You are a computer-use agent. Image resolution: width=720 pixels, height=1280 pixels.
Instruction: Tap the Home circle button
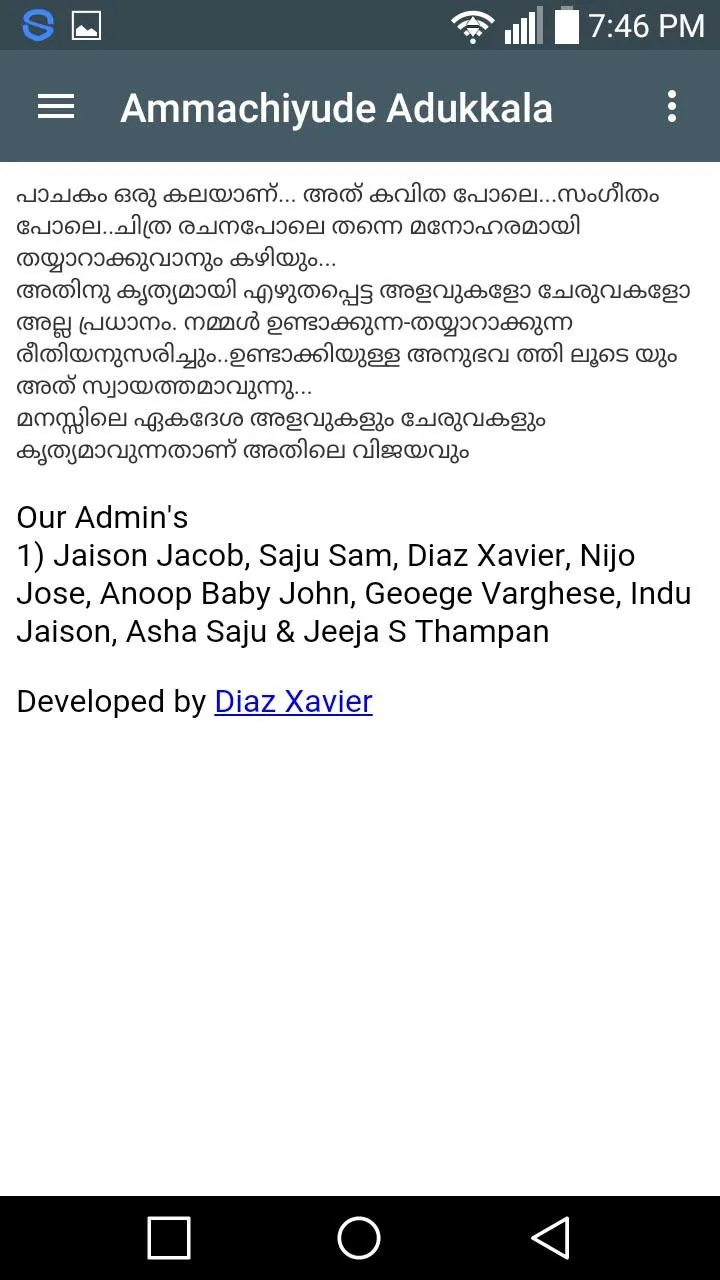tap(358, 1237)
